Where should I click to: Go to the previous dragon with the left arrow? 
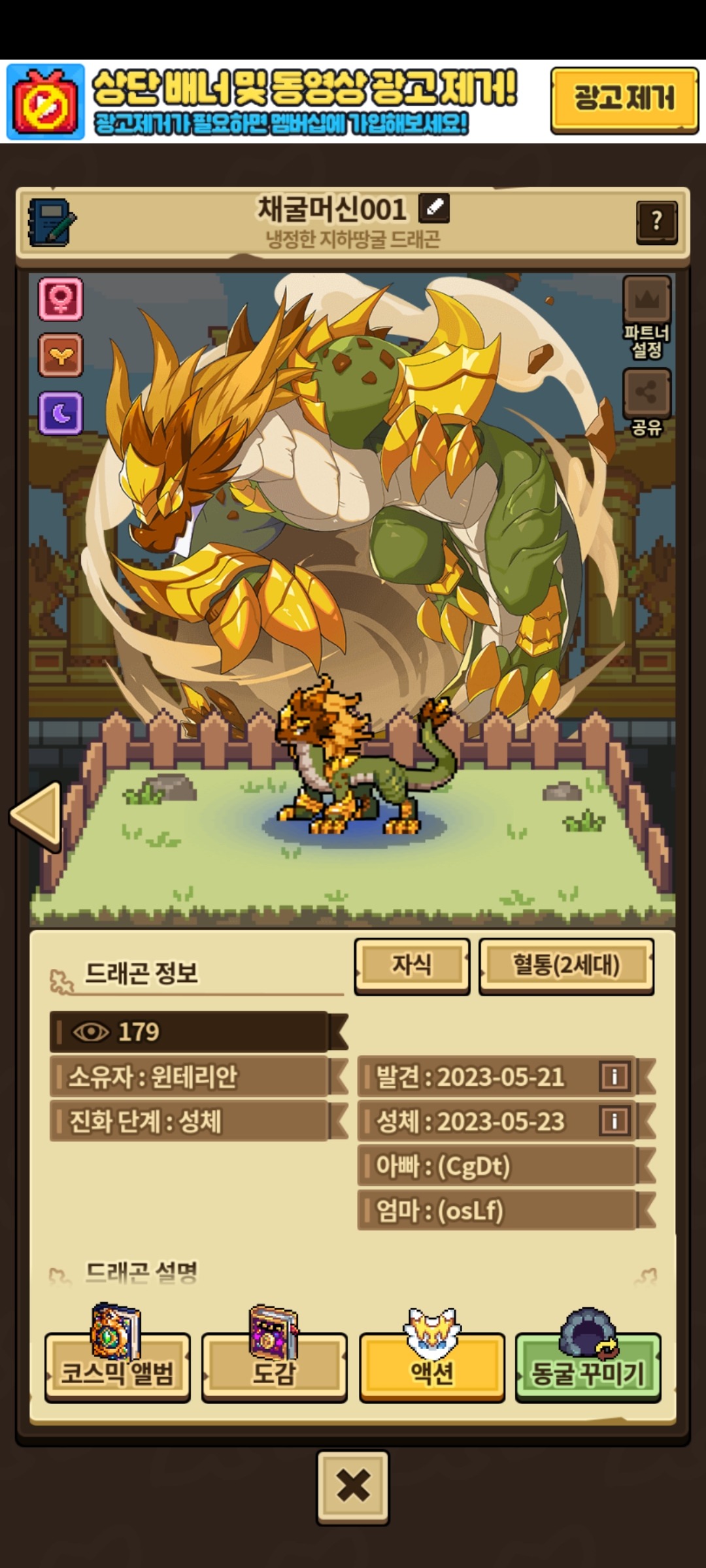coord(37,815)
